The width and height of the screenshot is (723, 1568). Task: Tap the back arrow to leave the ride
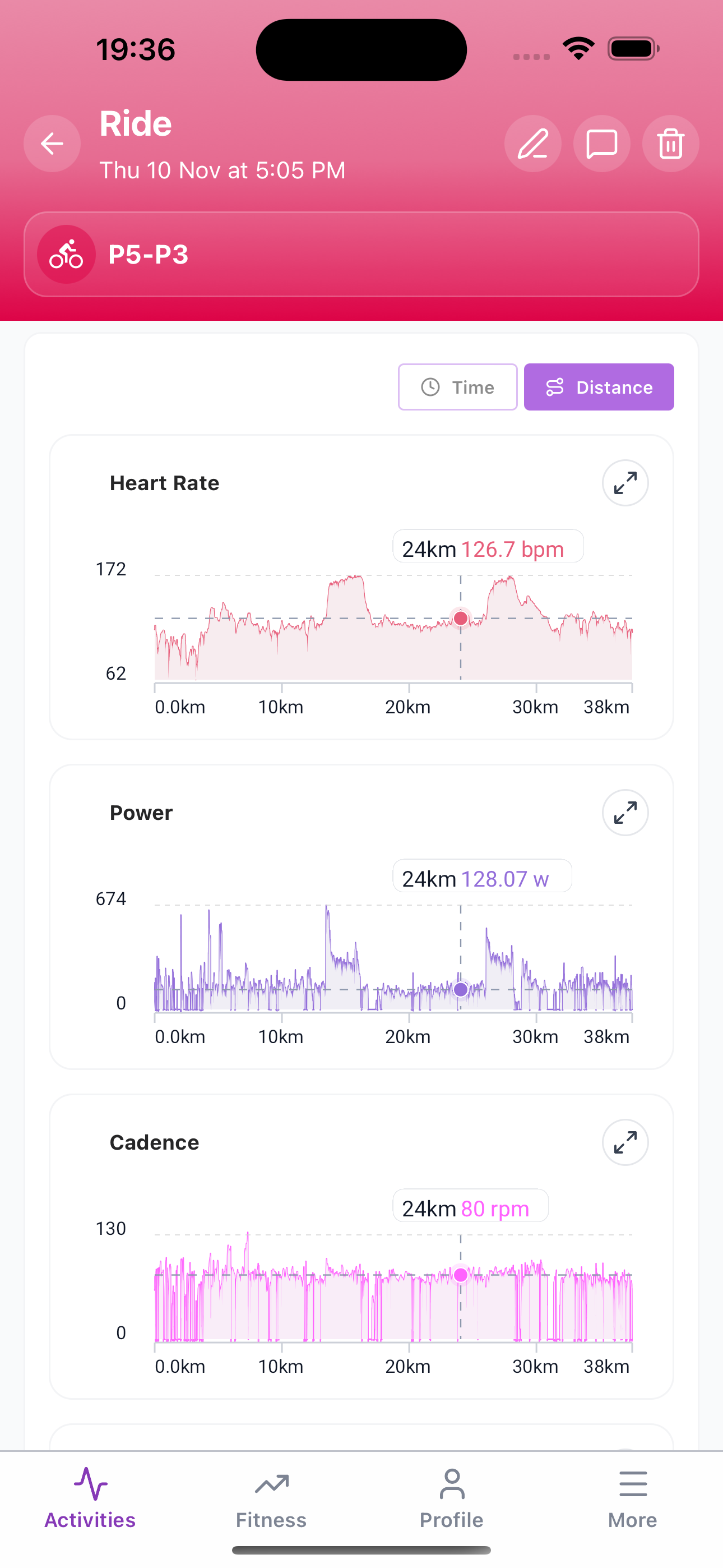(x=52, y=144)
